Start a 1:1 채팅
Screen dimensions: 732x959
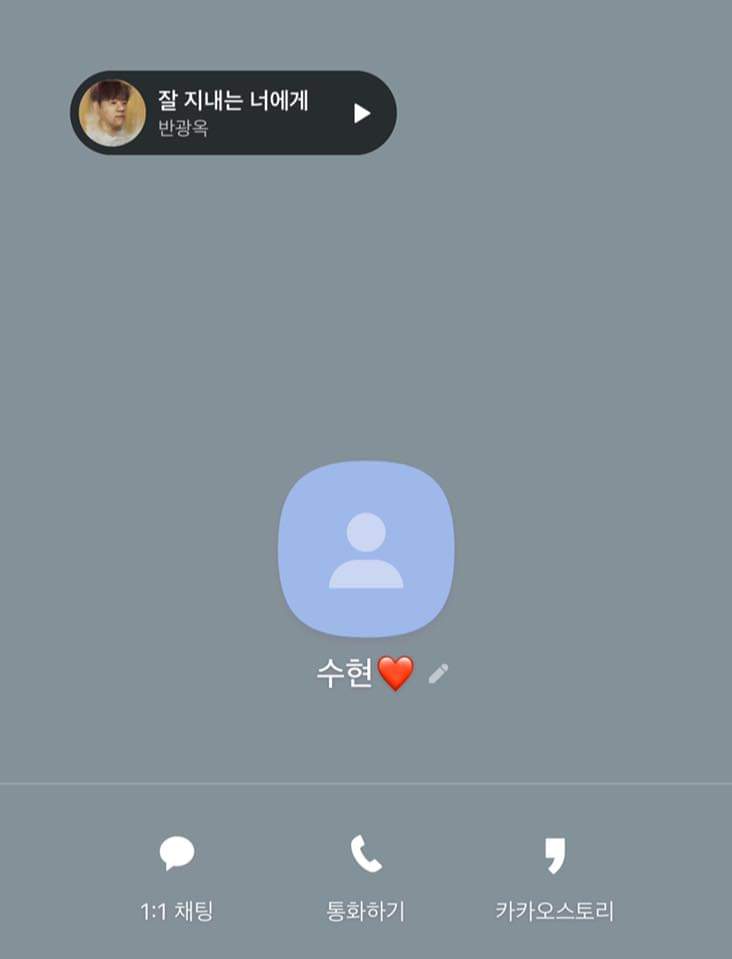[177, 875]
